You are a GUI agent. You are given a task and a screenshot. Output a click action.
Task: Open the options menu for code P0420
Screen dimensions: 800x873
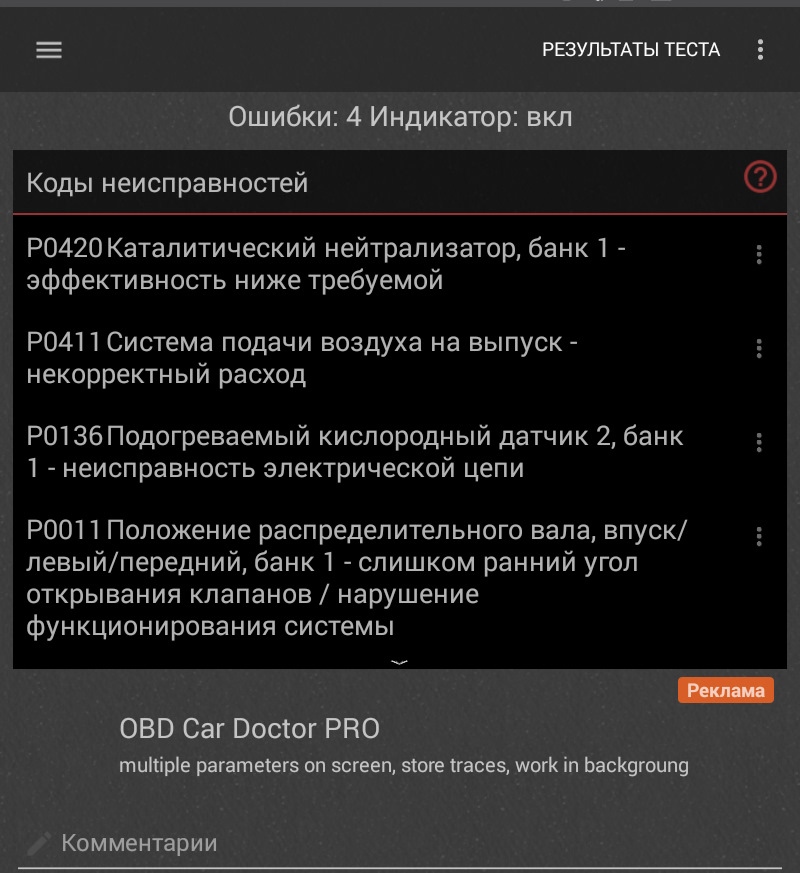click(761, 256)
